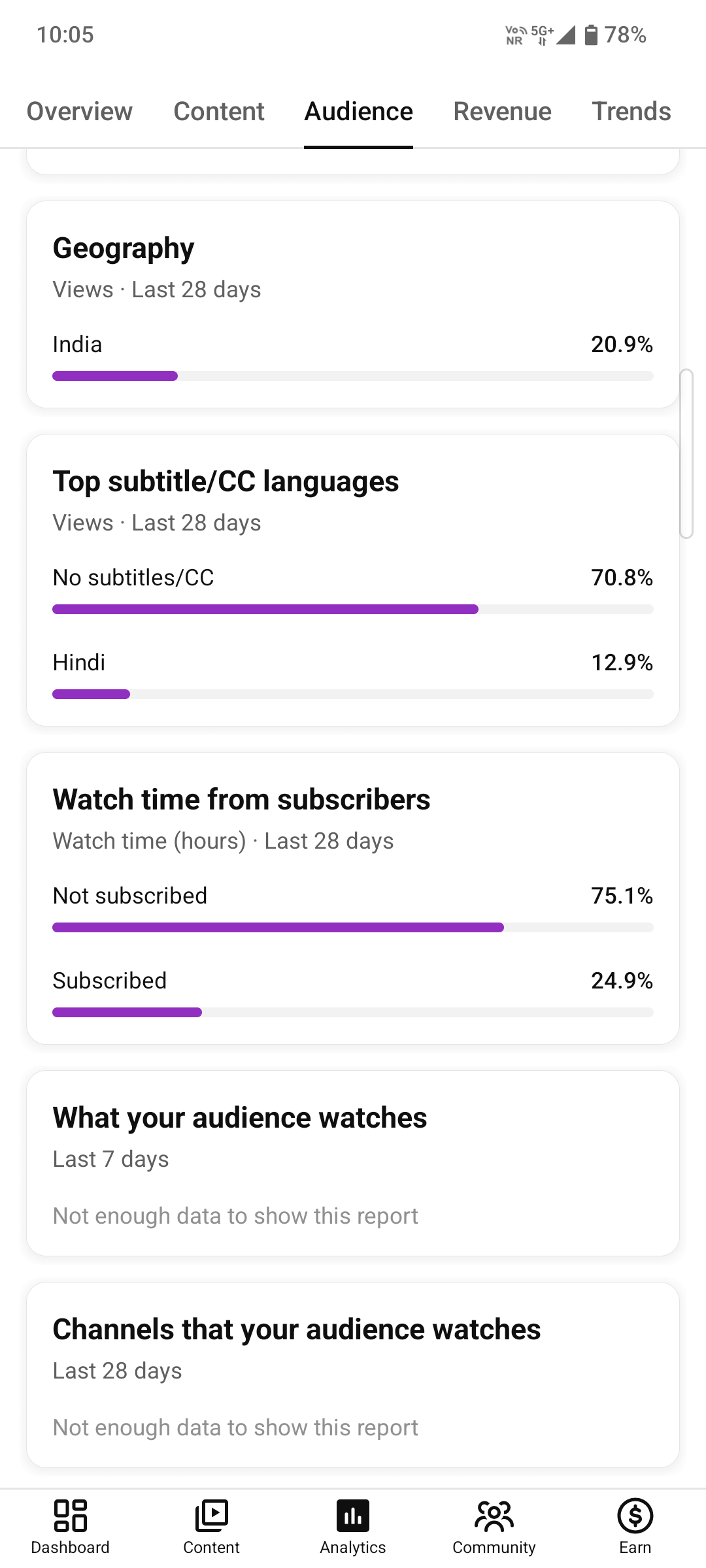The width and height of the screenshot is (706, 1568).
Task: Switch to the Overview tab
Action: [80, 111]
